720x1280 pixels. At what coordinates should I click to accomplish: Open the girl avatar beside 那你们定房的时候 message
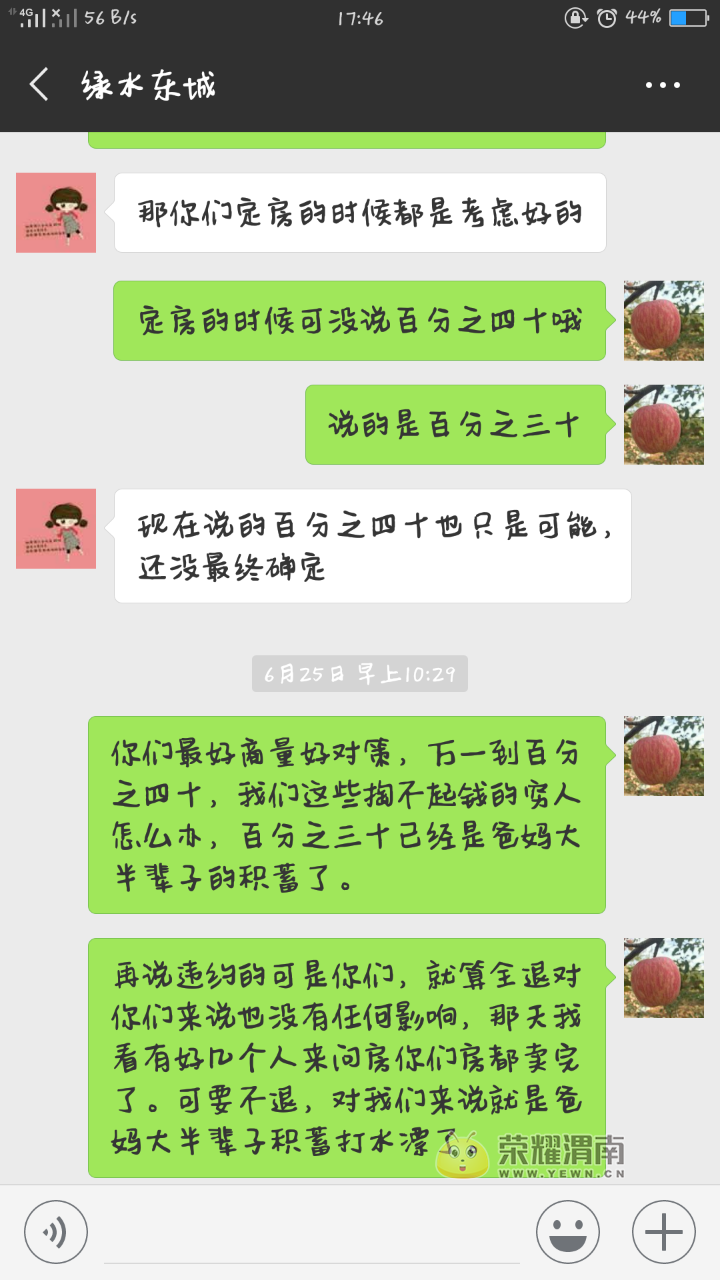pyautogui.click(x=56, y=212)
